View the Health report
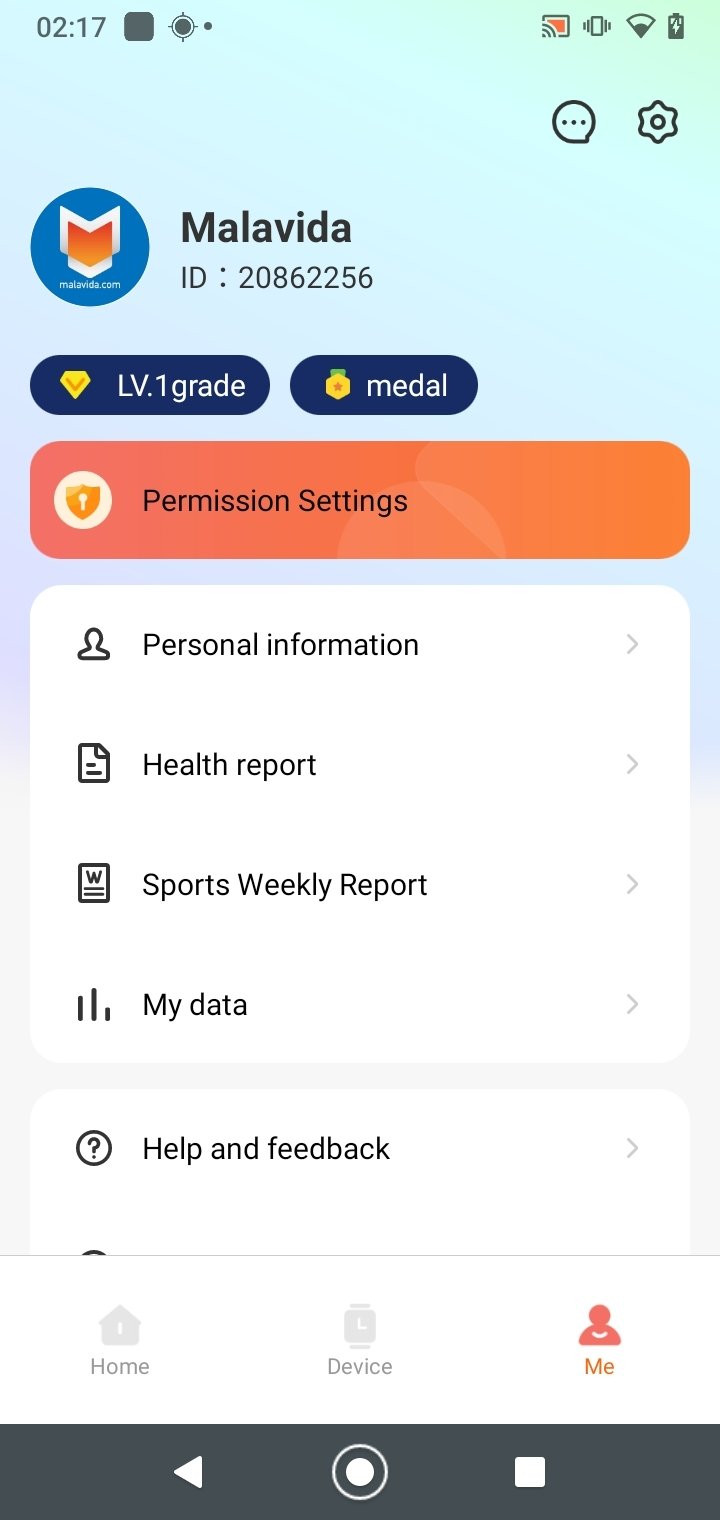 360,765
